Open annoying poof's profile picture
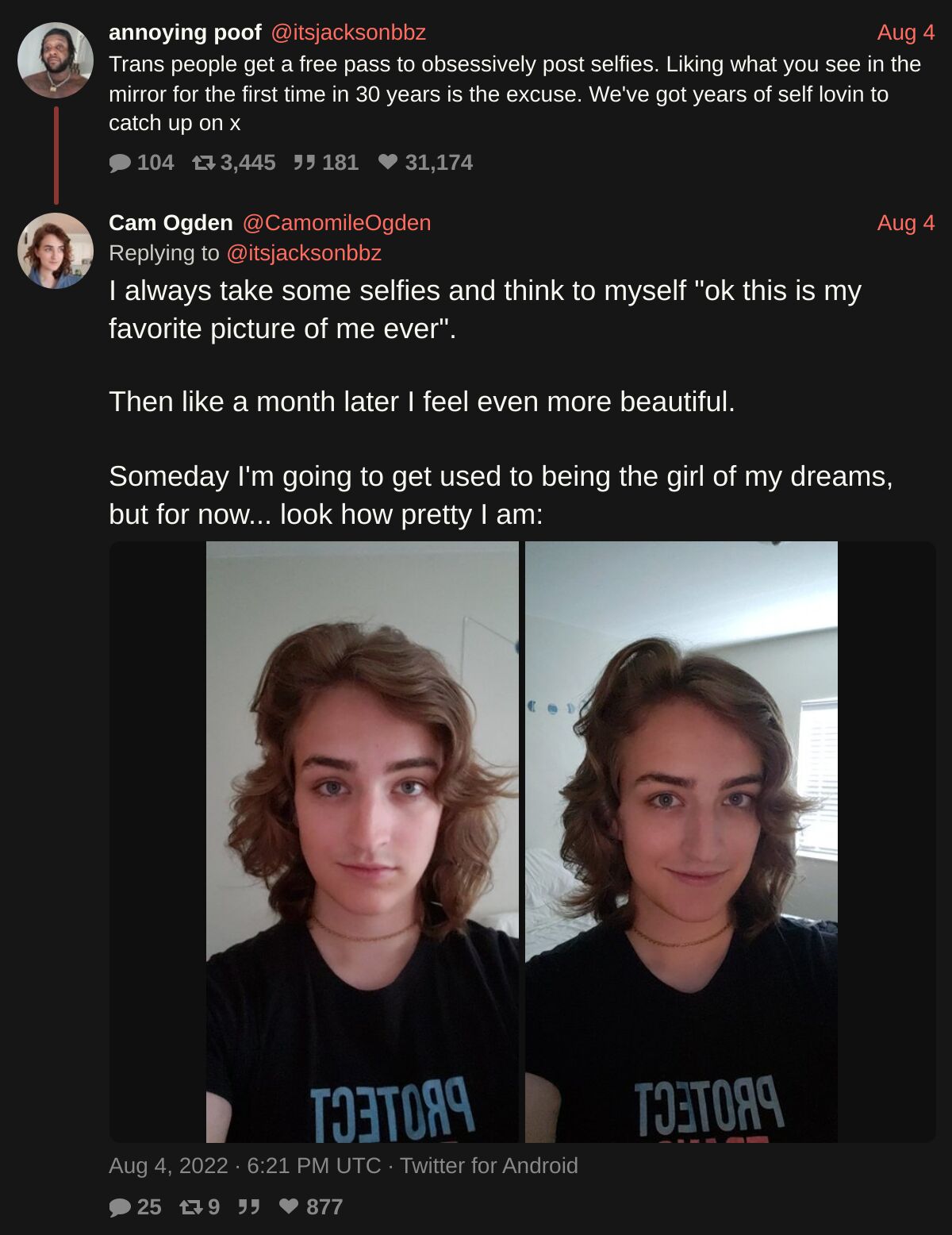952x1235 pixels. (x=56, y=60)
